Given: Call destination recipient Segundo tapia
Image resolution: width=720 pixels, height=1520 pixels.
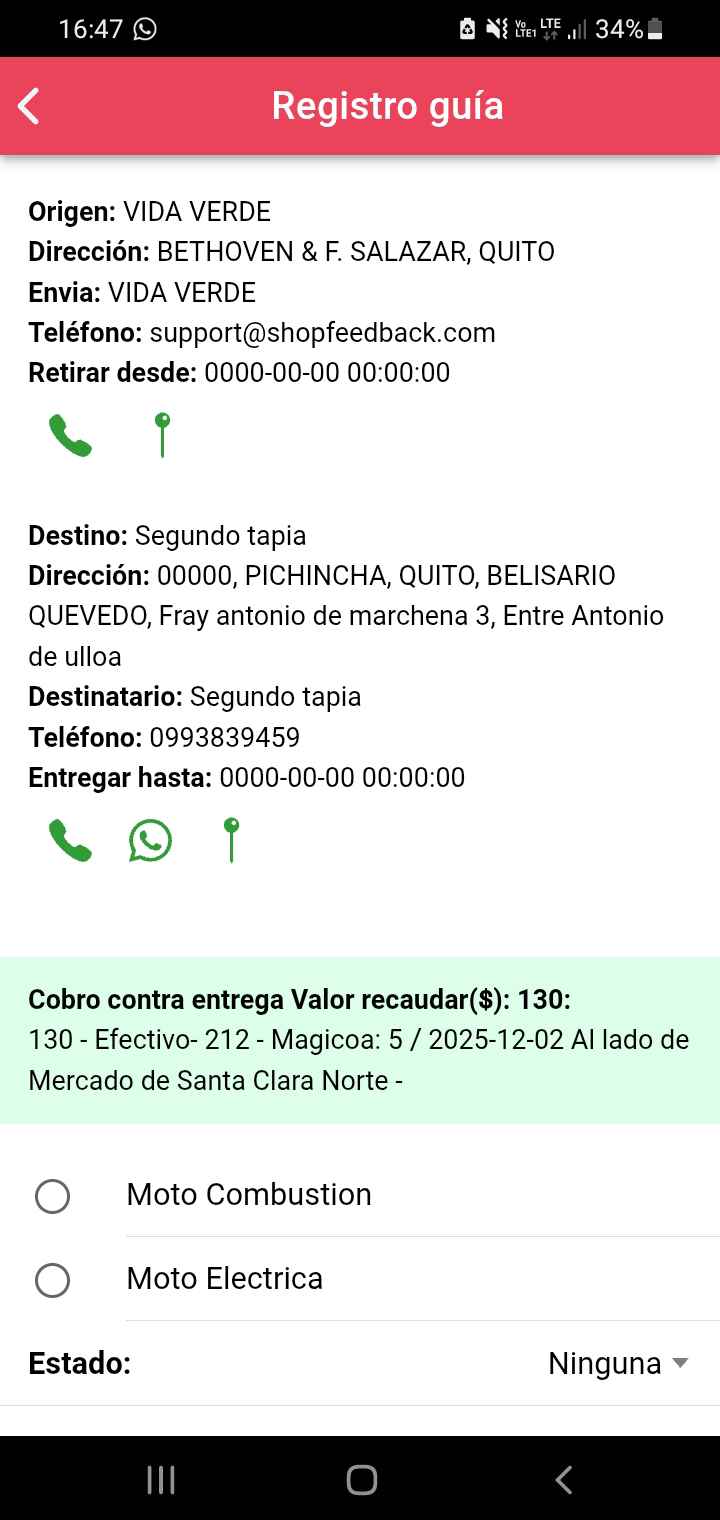Looking at the screenshot, I should (x=70, y=841).
